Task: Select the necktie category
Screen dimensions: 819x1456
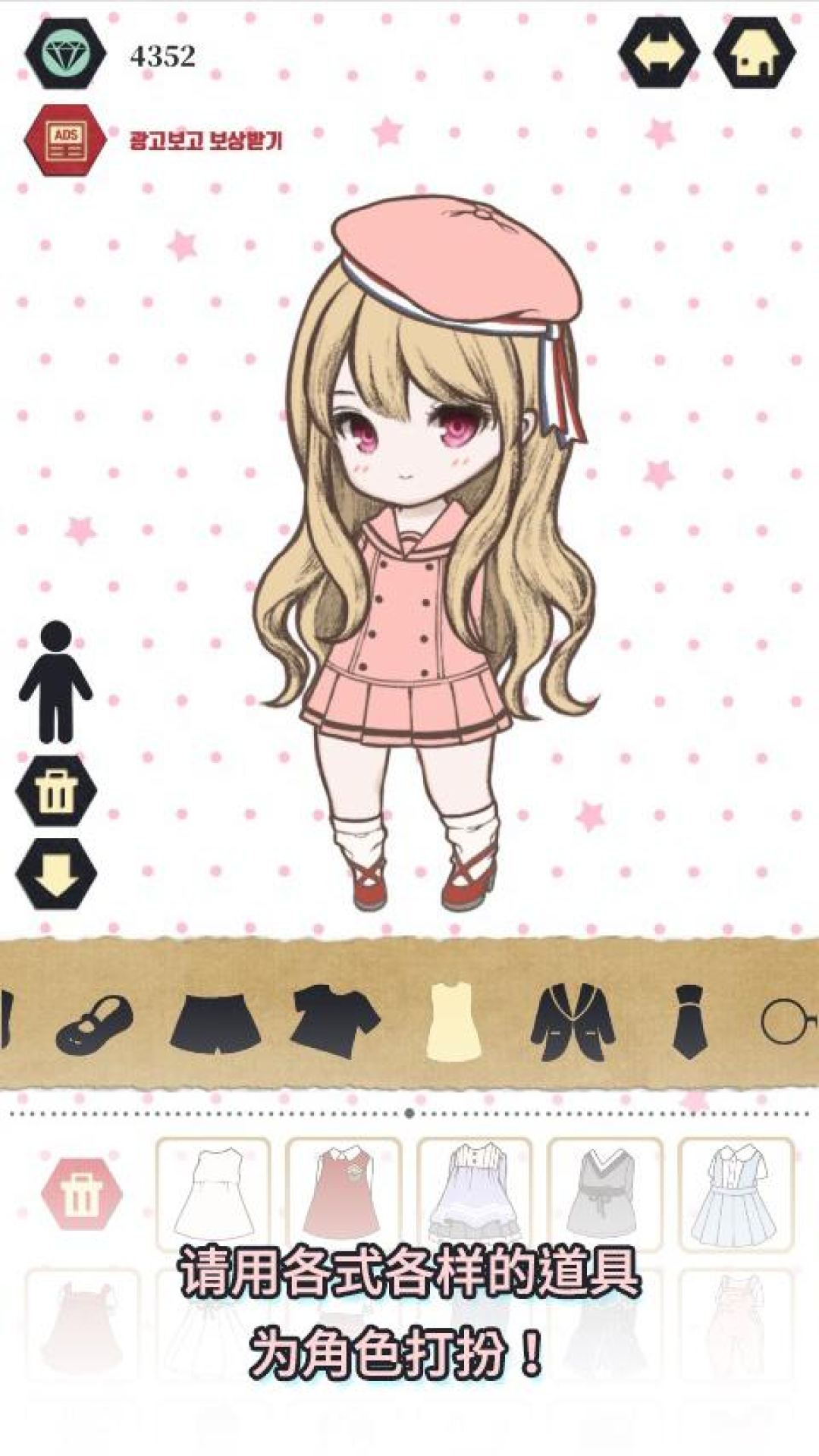Action: click(x=689, y=1021)
